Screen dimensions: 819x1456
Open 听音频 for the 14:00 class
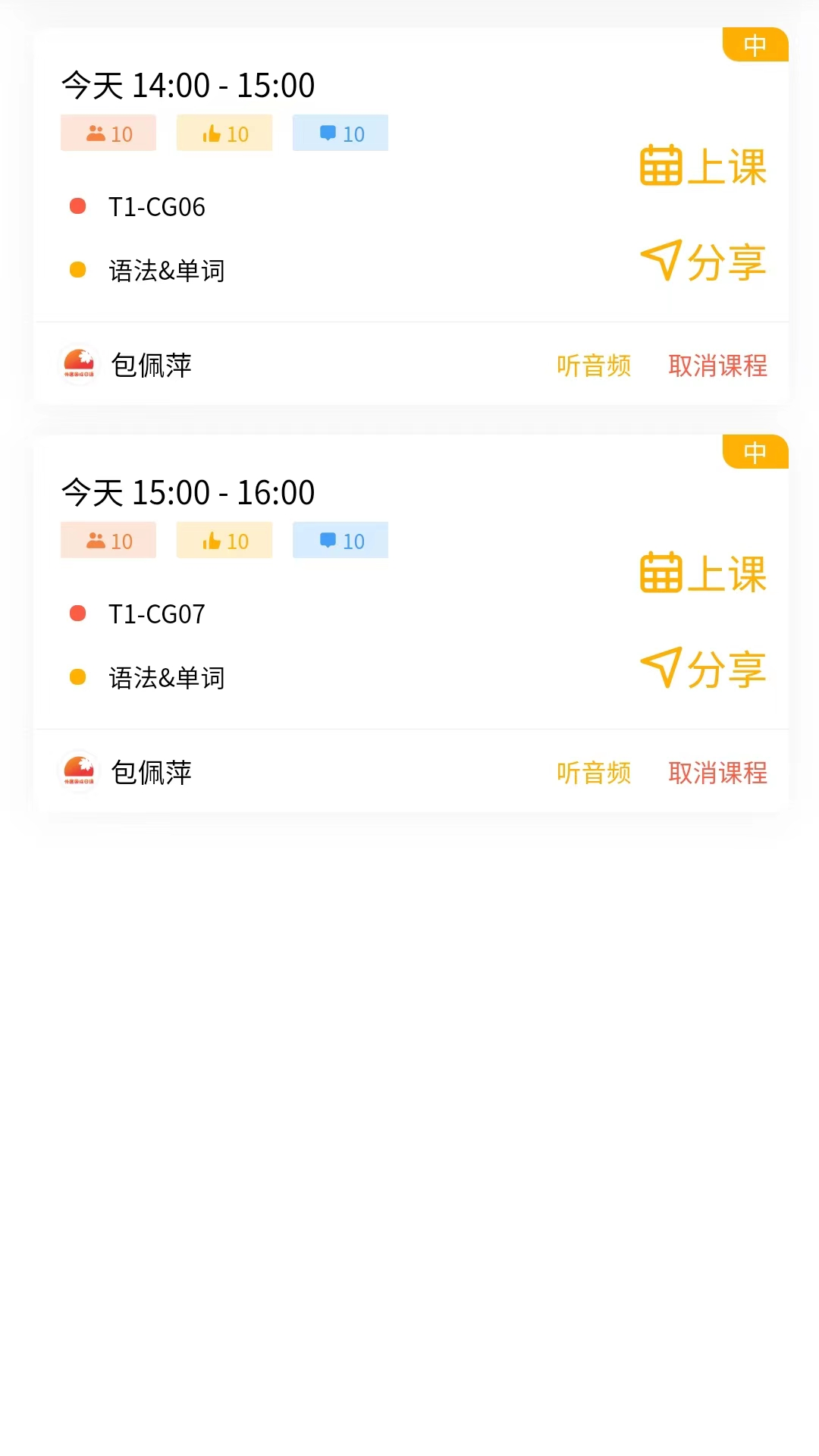595,365
